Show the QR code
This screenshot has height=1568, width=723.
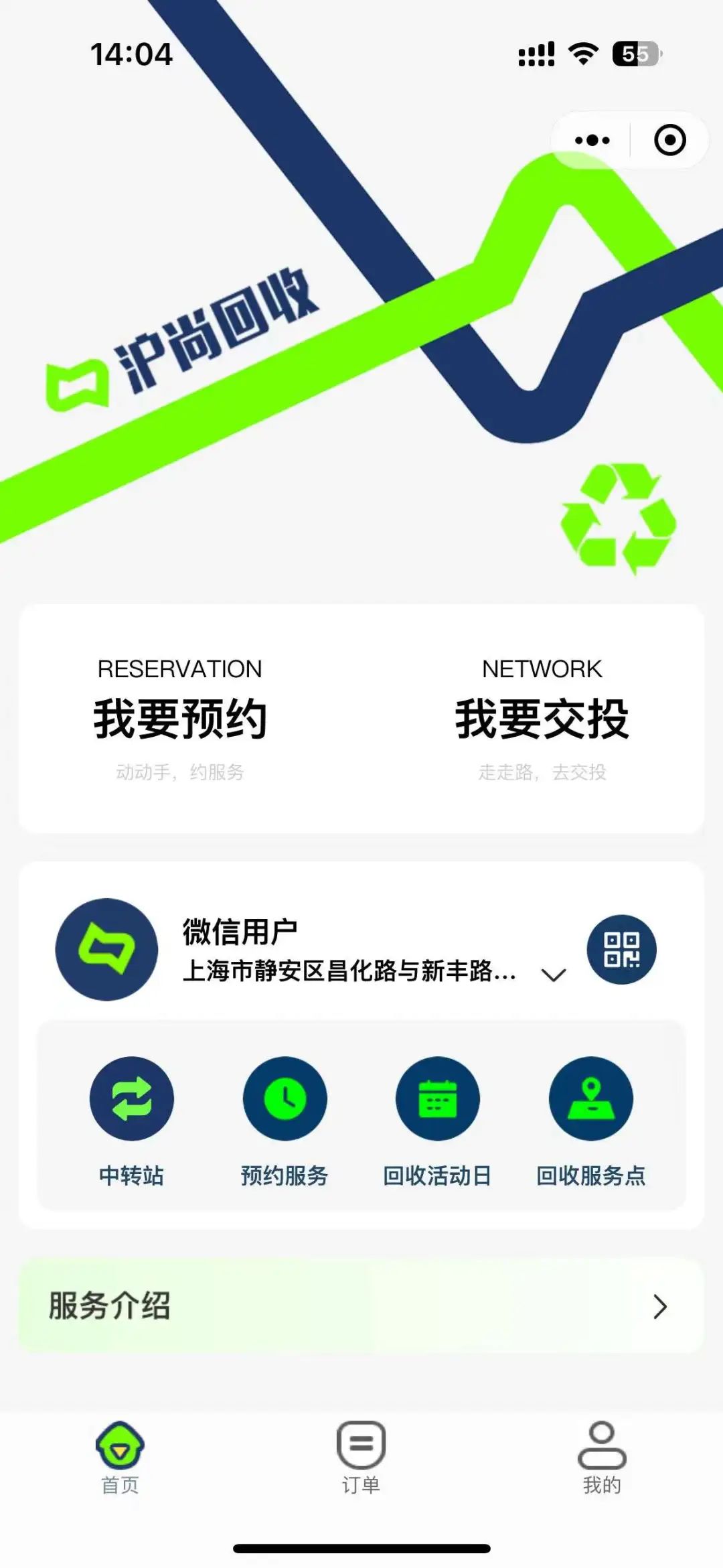pos(621,950)
